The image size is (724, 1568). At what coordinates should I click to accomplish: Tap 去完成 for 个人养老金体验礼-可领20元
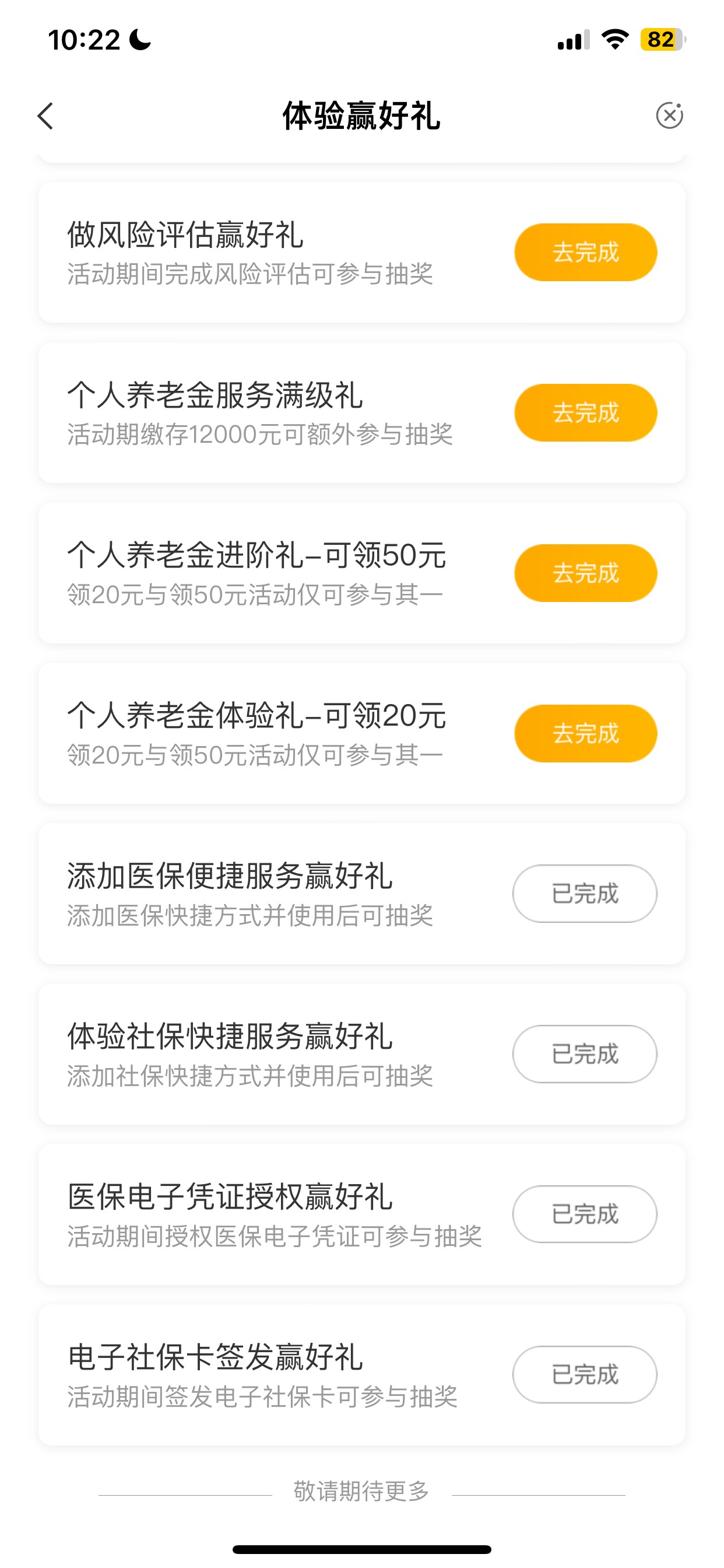pyautogui.click(x=585, y=733)
